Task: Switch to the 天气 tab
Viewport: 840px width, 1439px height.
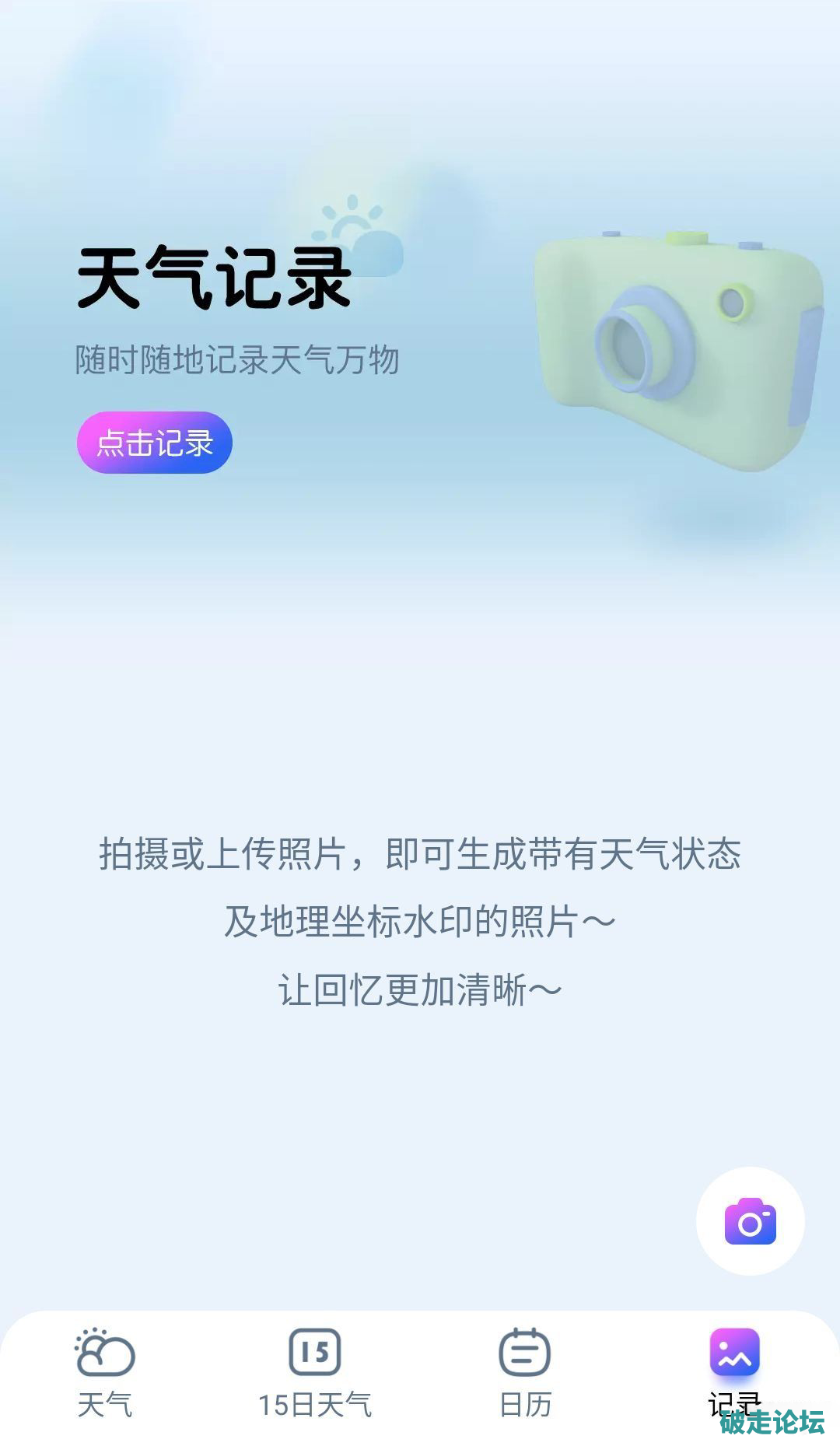Action: [x=105, y=1372]
